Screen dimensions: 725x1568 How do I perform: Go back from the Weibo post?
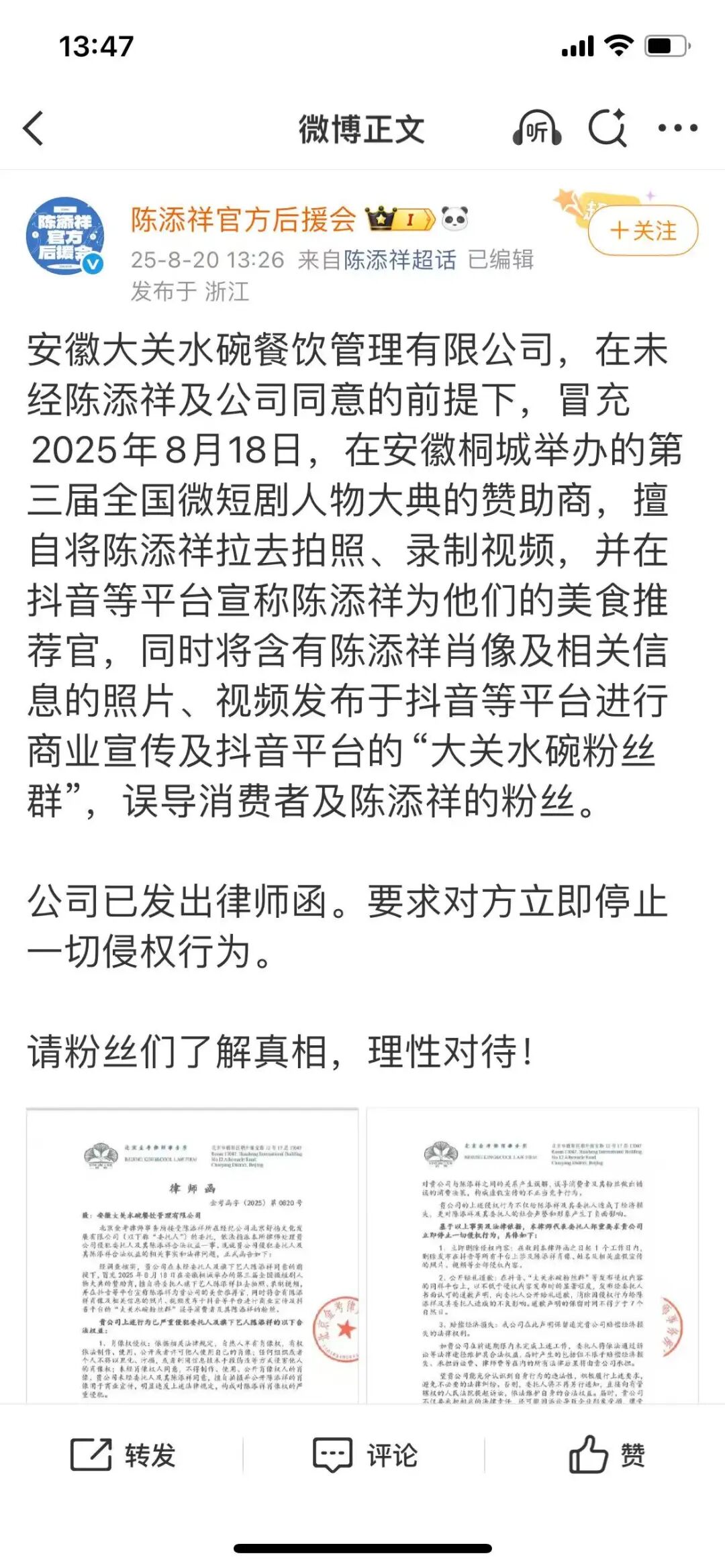pos(34,128)
